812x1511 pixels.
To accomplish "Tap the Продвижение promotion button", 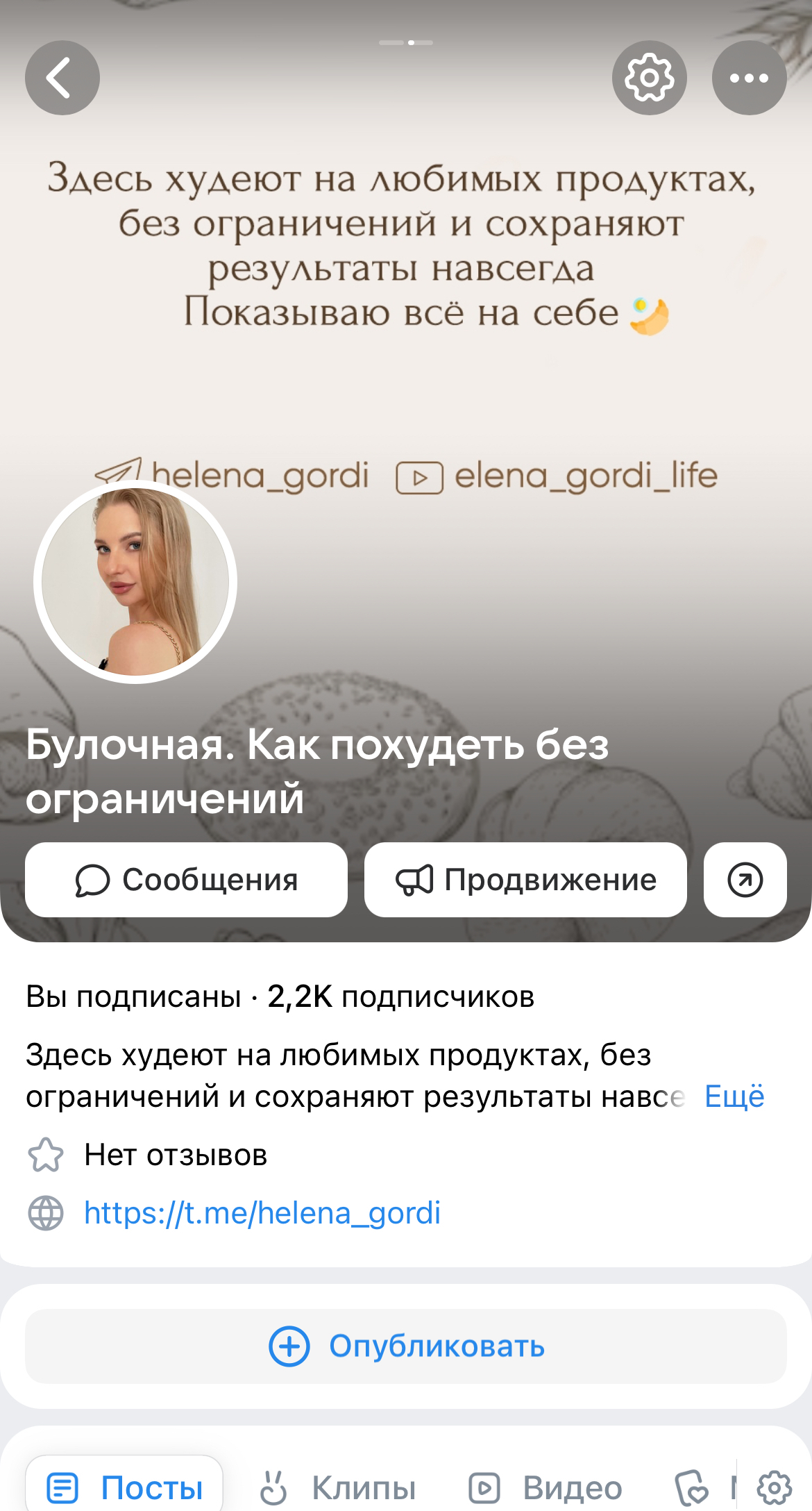I will pyautogui.click(x=525, y=880).
